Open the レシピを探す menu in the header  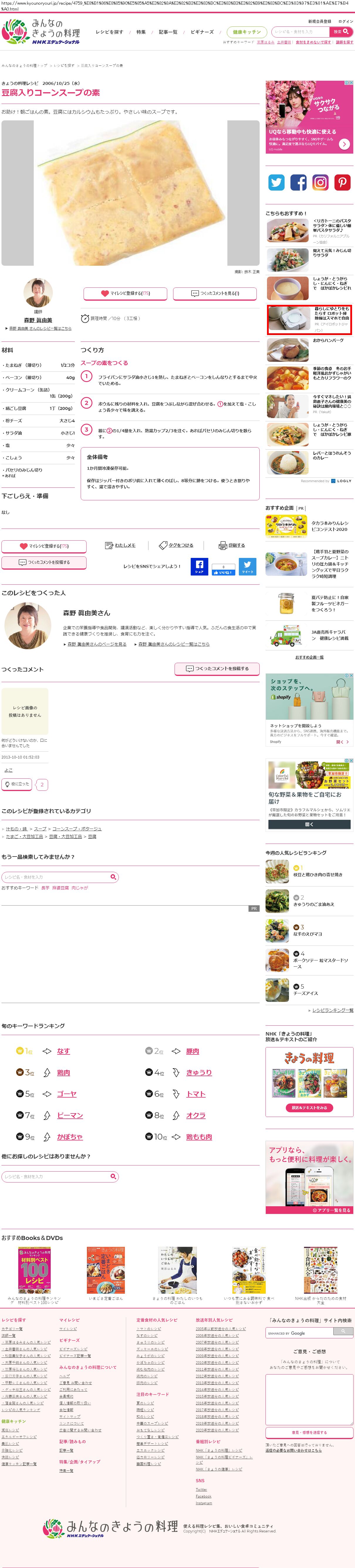coord(109,32)
